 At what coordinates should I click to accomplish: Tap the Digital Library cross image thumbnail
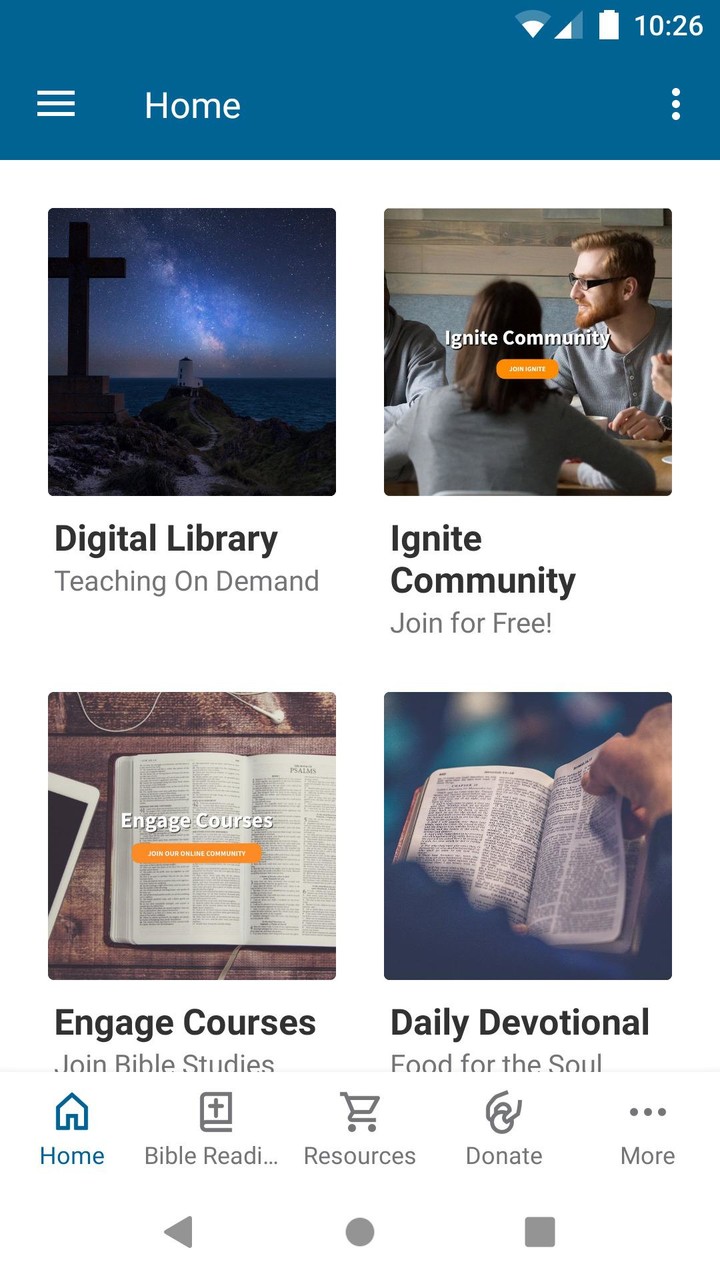[191, 351]
